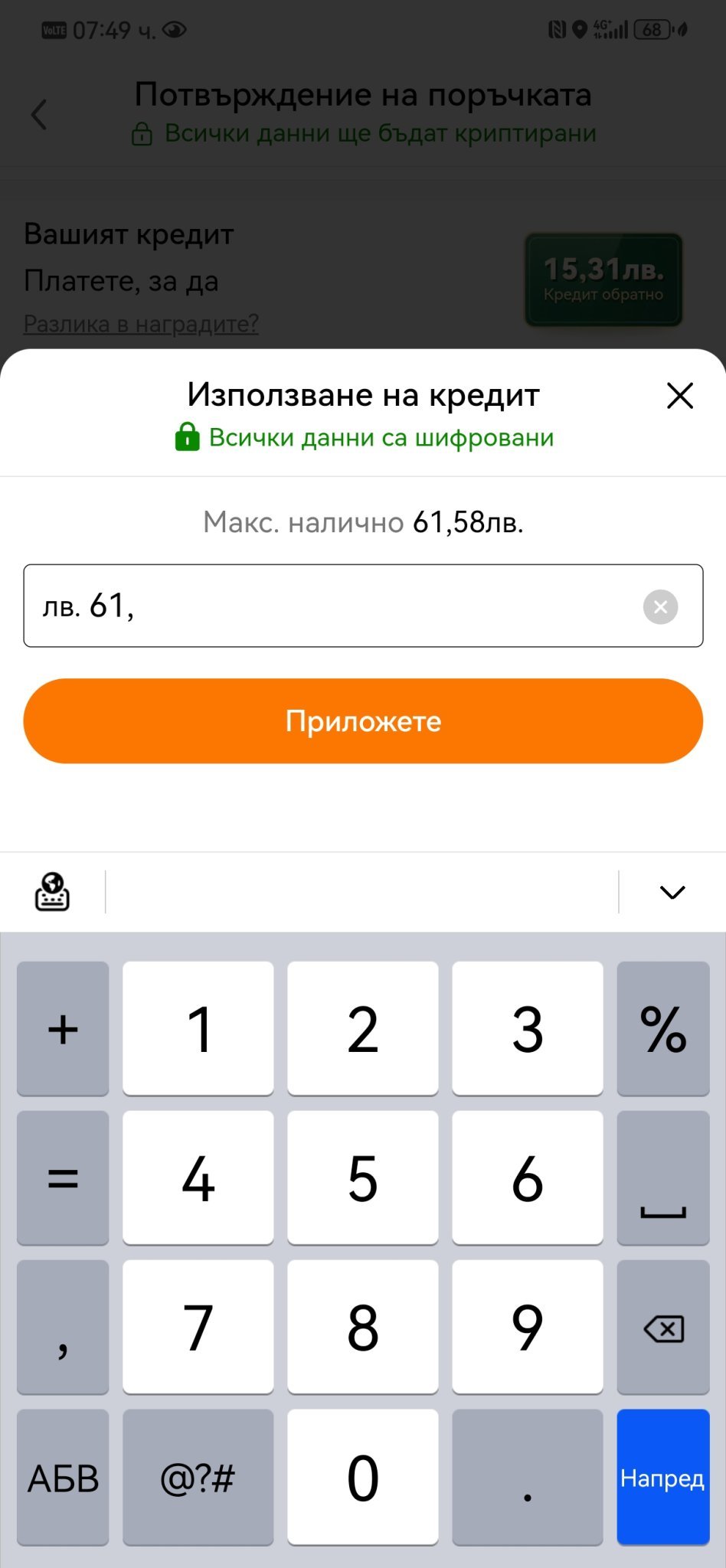Clear the credit amount field
The height and width of the screenshot is (1568, 726).
660,607
